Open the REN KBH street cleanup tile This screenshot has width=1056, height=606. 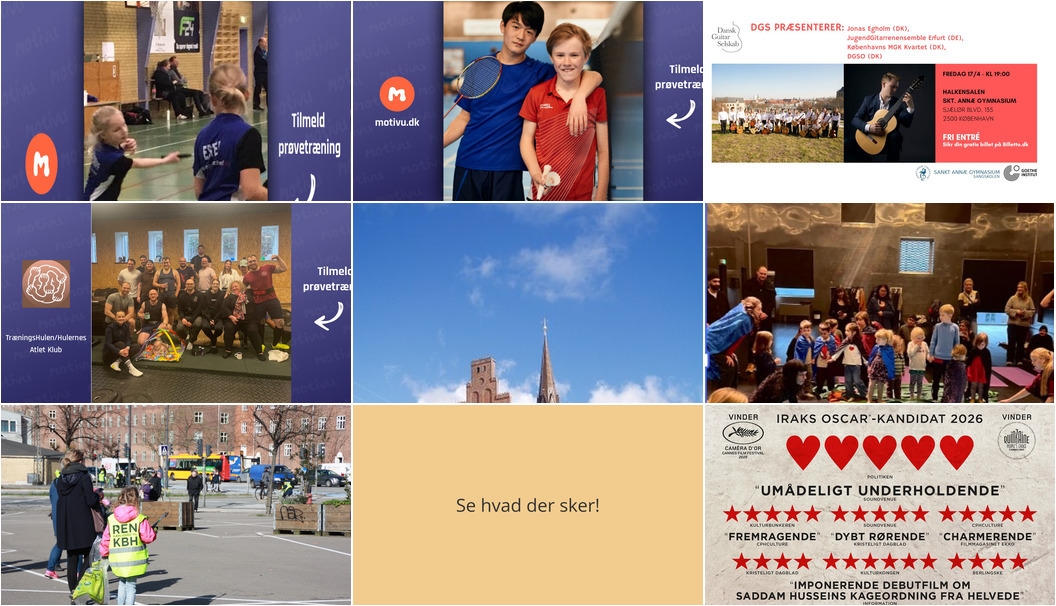[x=176, y=505]
